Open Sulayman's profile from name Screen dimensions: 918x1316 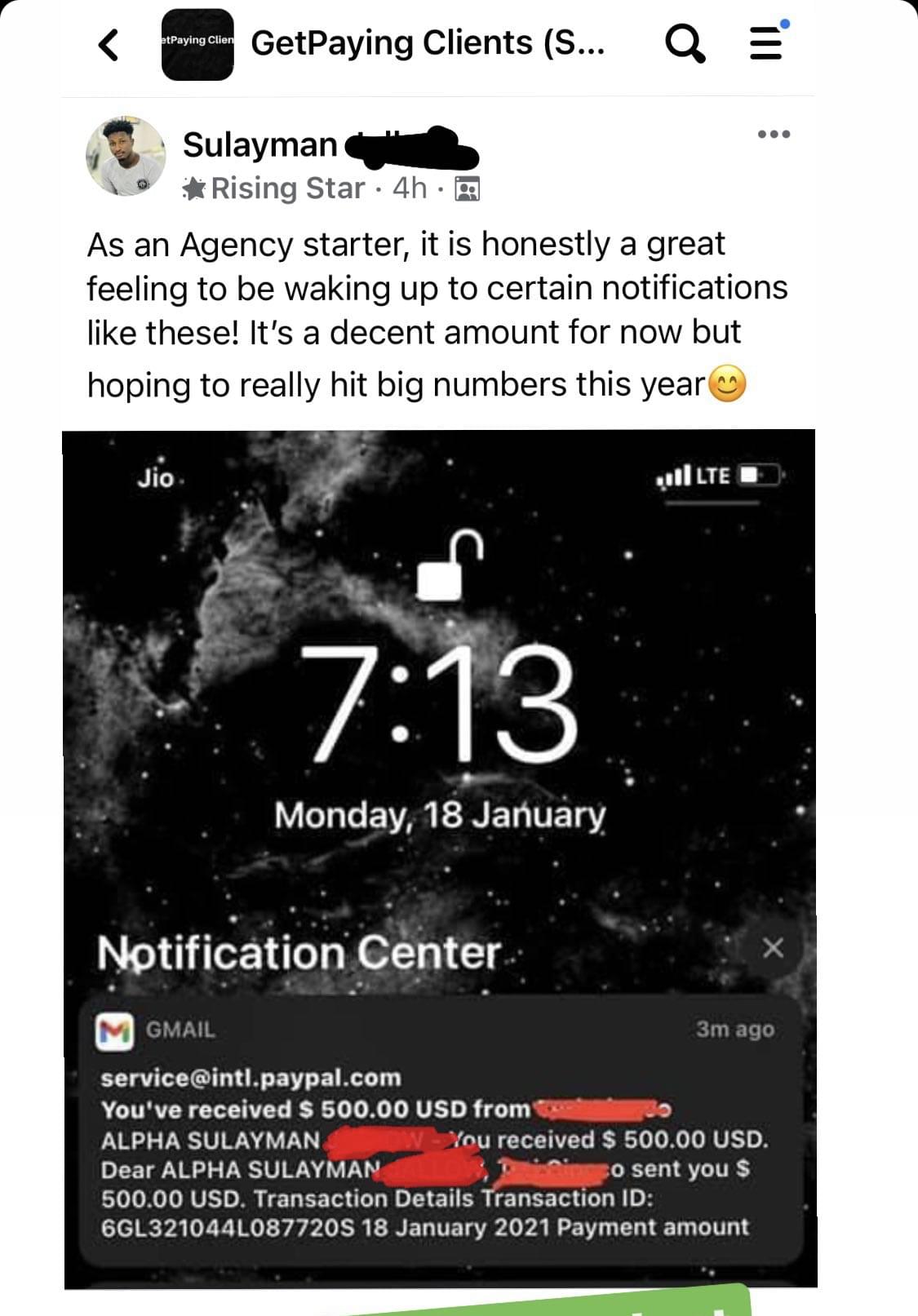pyautogui.click(x=259, y=145)
